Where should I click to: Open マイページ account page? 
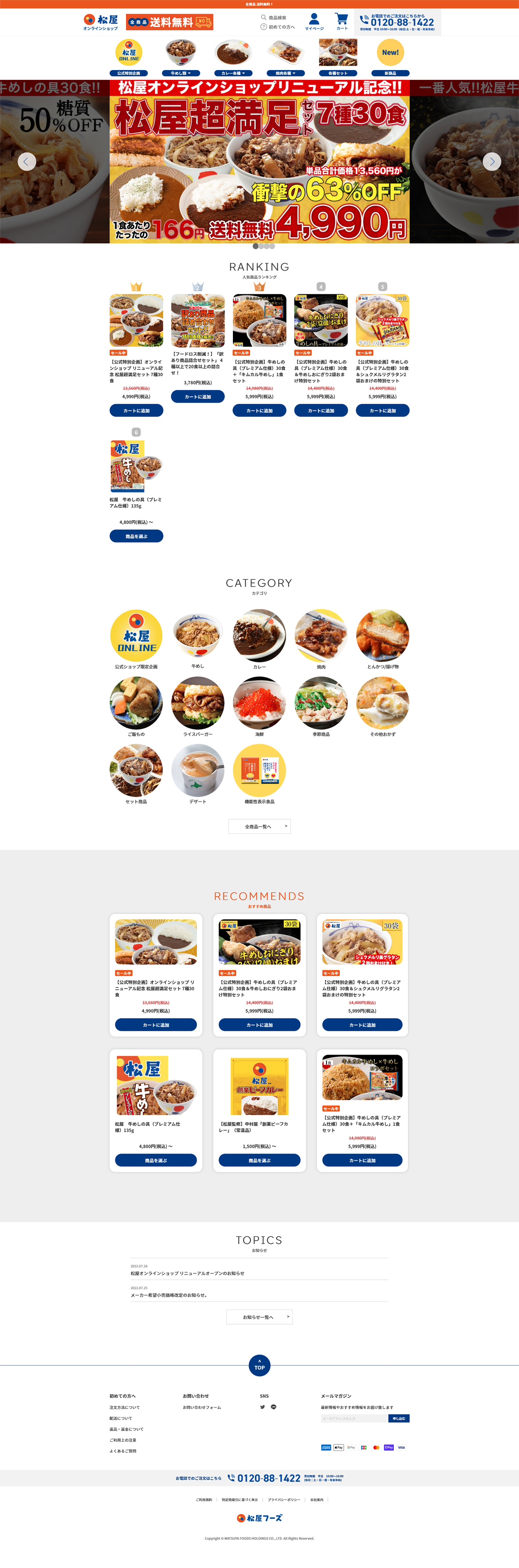coord(314,21)
